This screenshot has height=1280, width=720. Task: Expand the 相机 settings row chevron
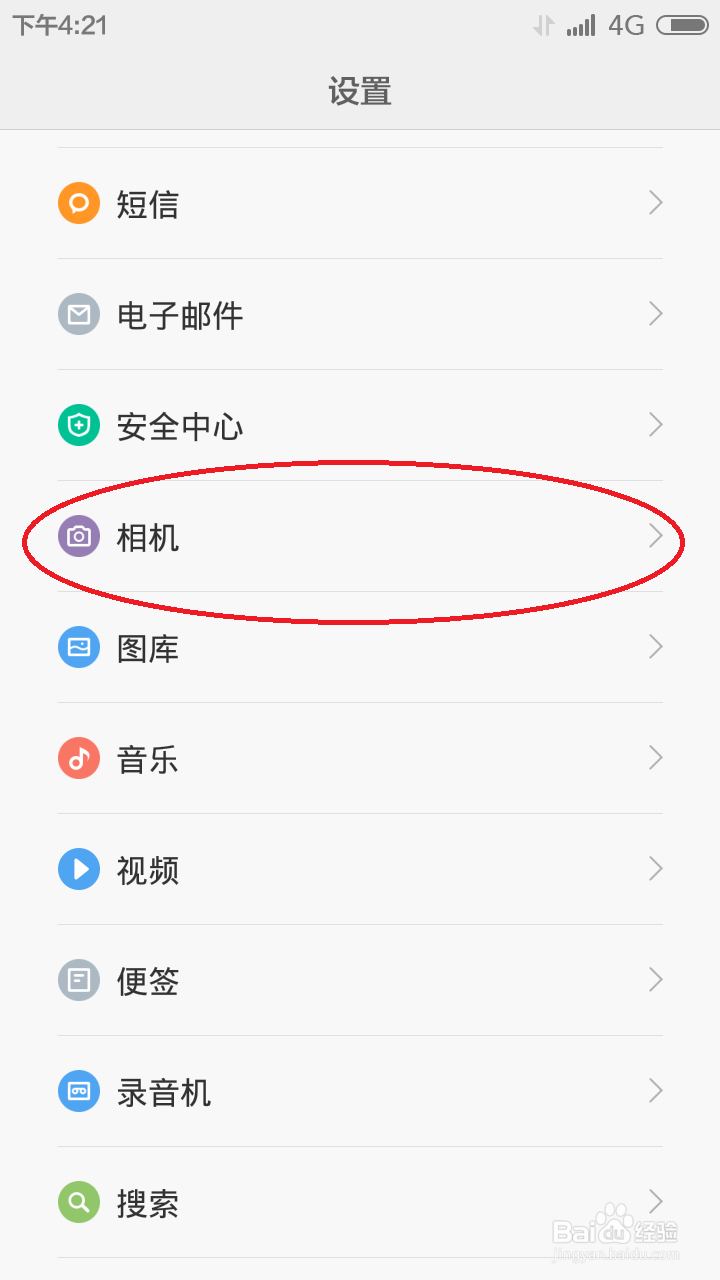pos(655,537)
